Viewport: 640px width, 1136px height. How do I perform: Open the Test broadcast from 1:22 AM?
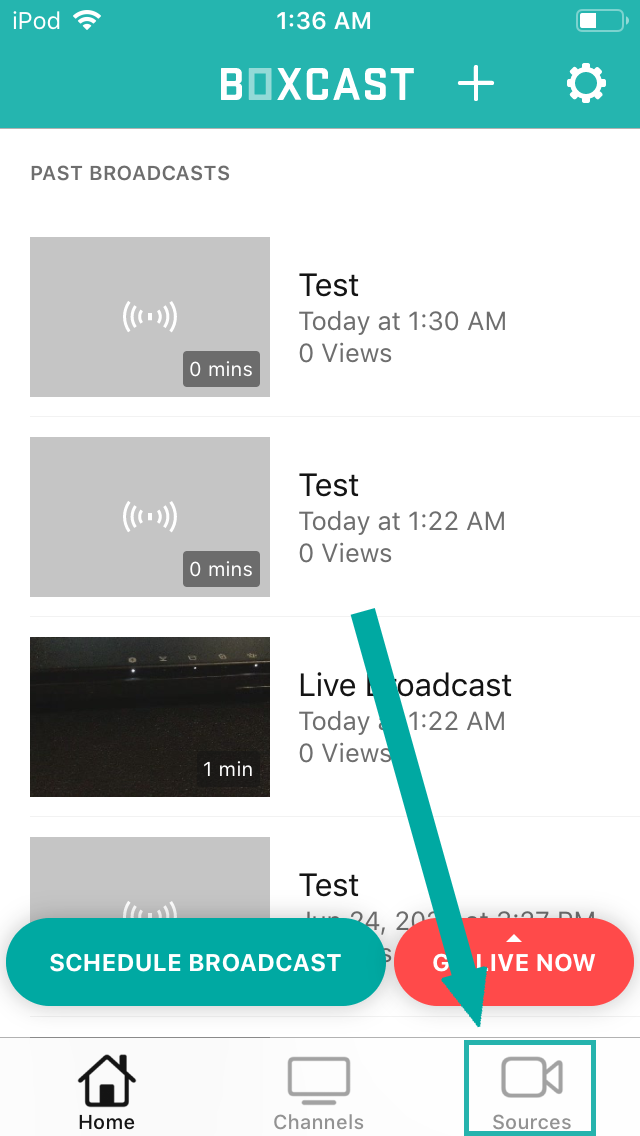click(330, 518)
